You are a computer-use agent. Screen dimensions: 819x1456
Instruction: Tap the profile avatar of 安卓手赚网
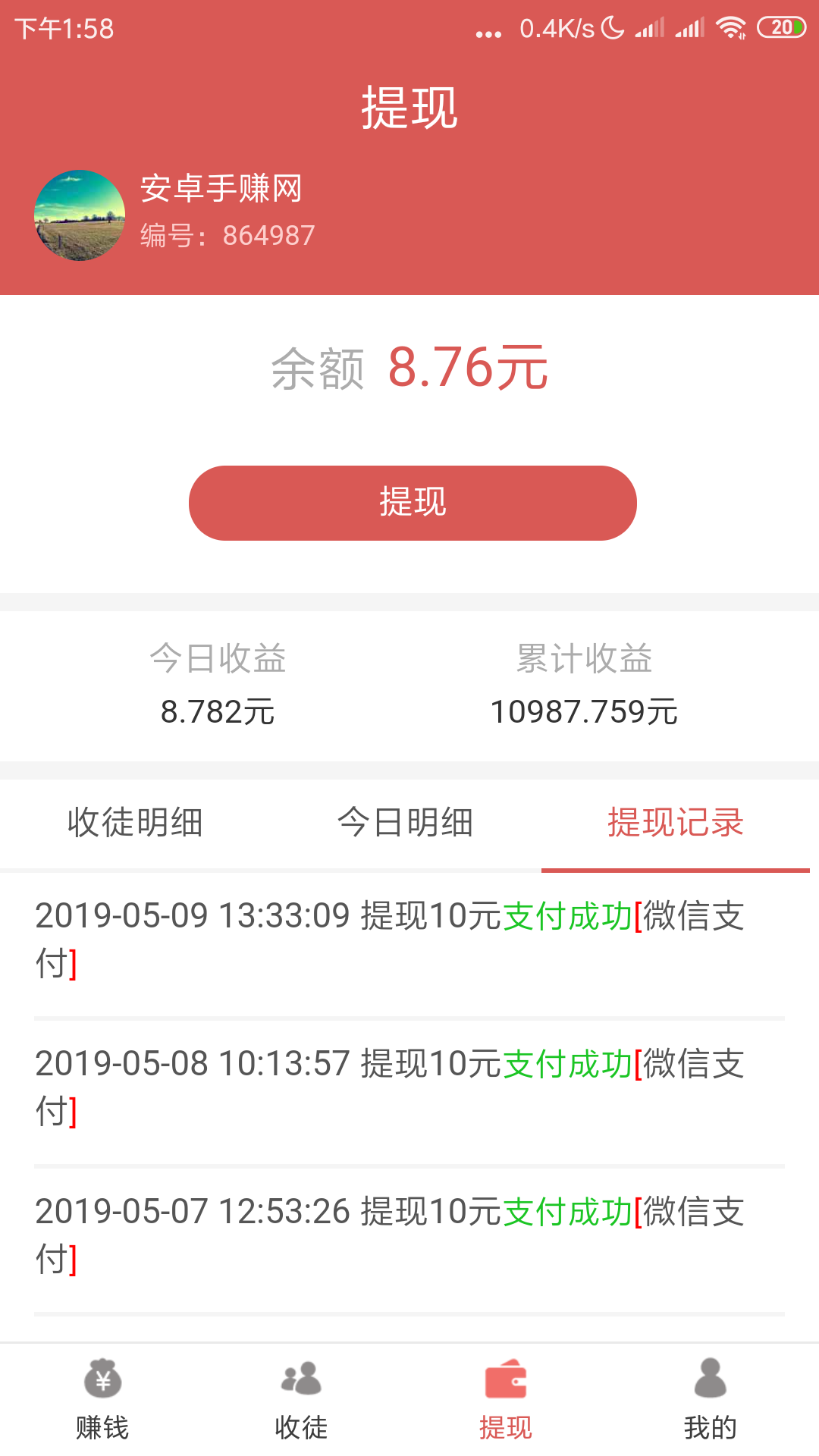click(80, 215)
